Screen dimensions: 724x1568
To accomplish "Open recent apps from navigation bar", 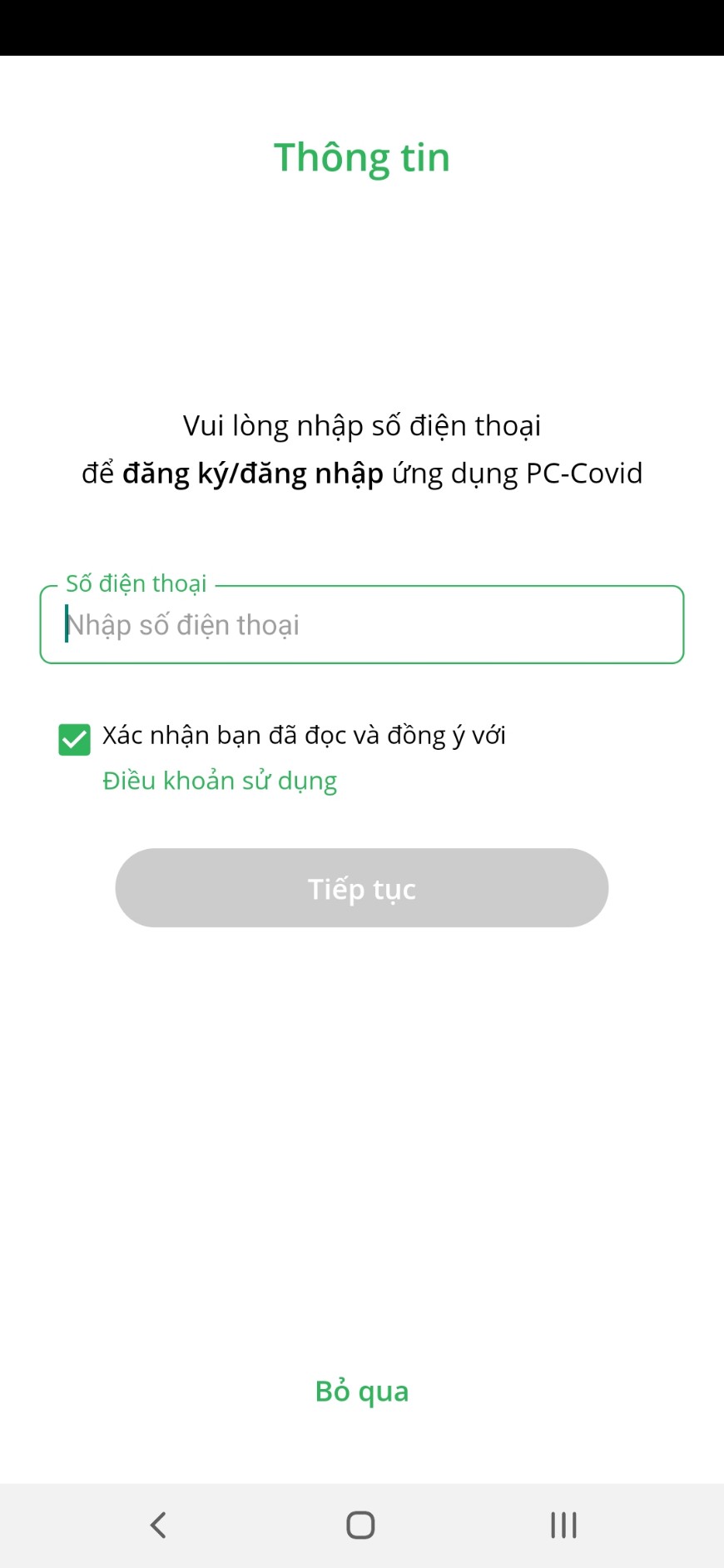I will point(563,1525).
